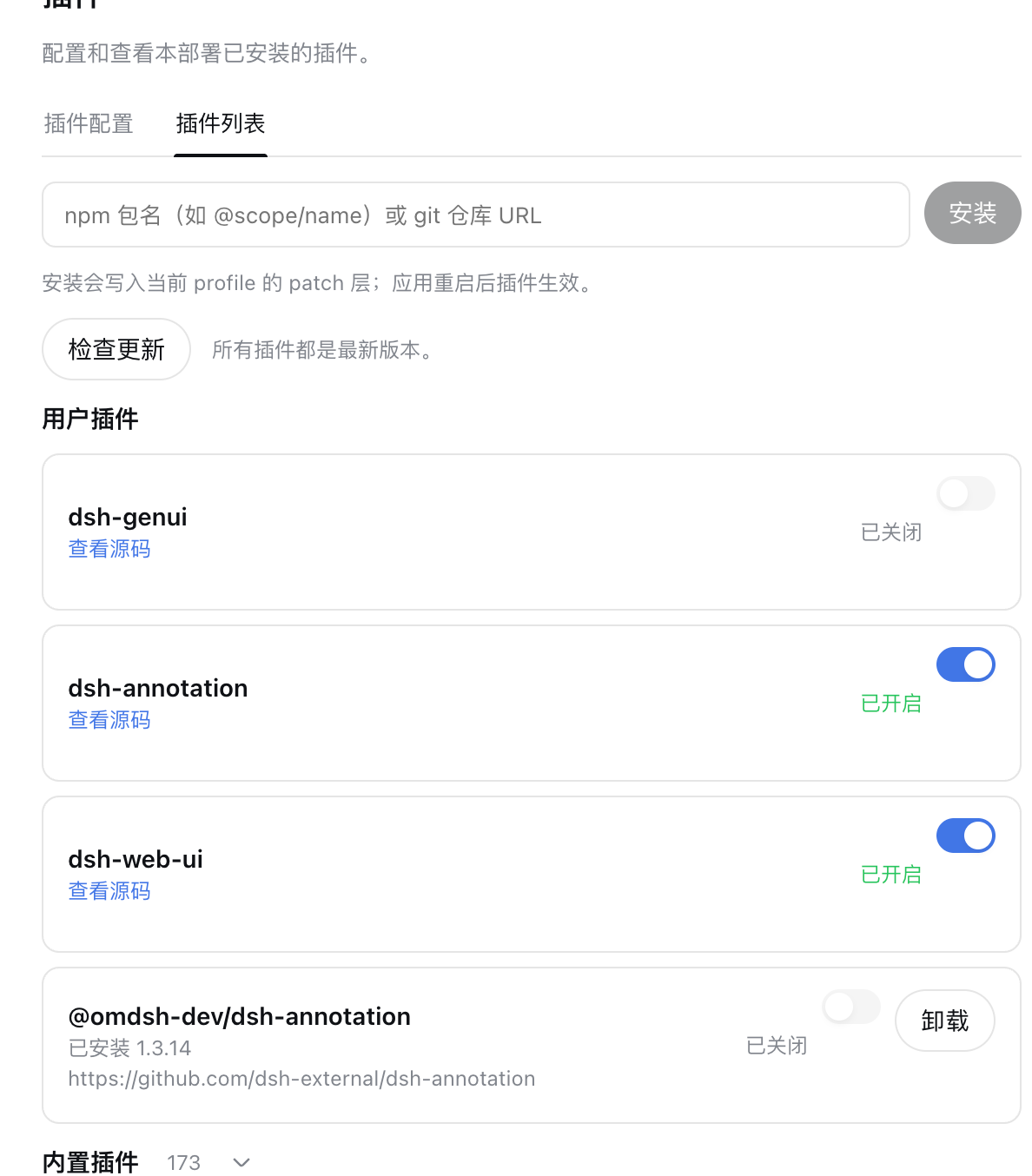
Task: Select the 插件列表 tab
Action: [x=221, y=123]
